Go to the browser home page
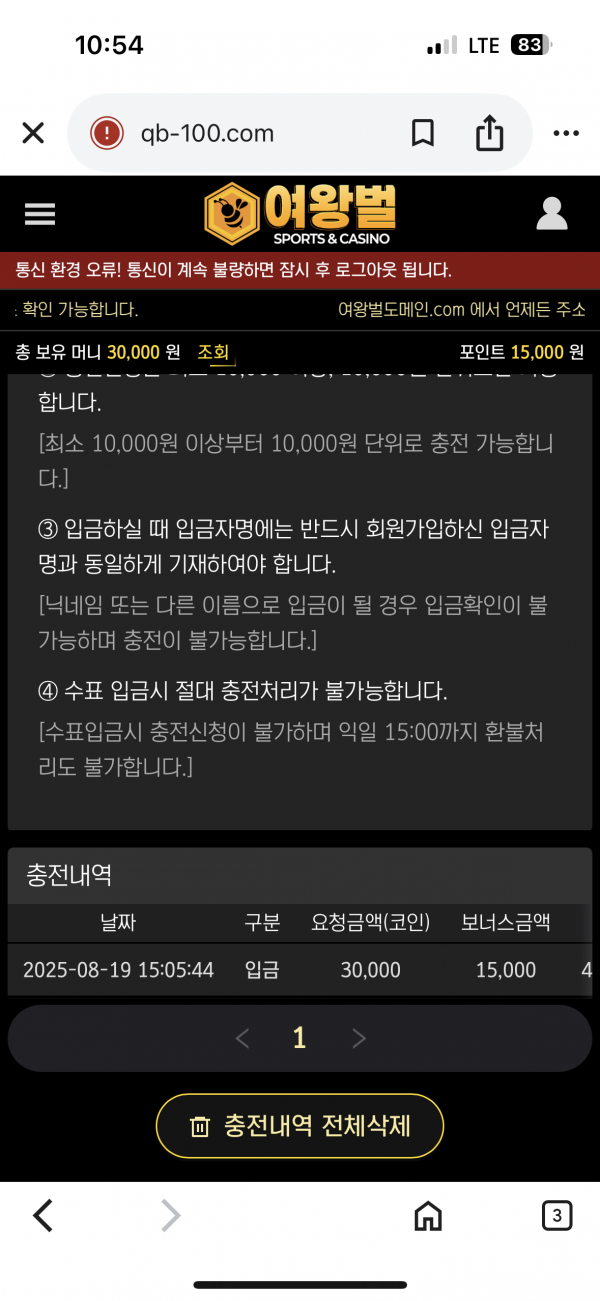 (x=428, y=1216)
